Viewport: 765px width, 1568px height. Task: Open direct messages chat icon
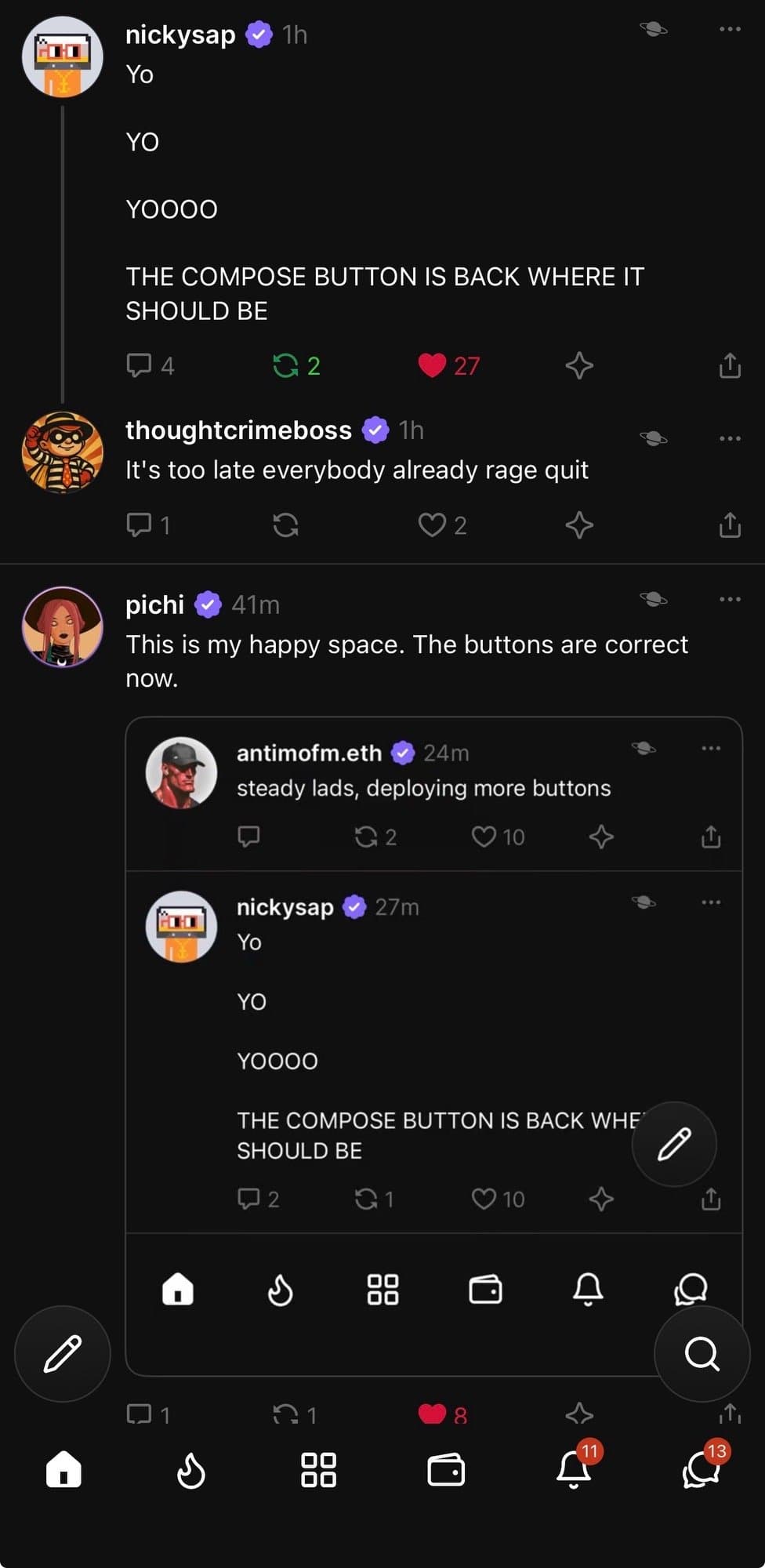702,1472
